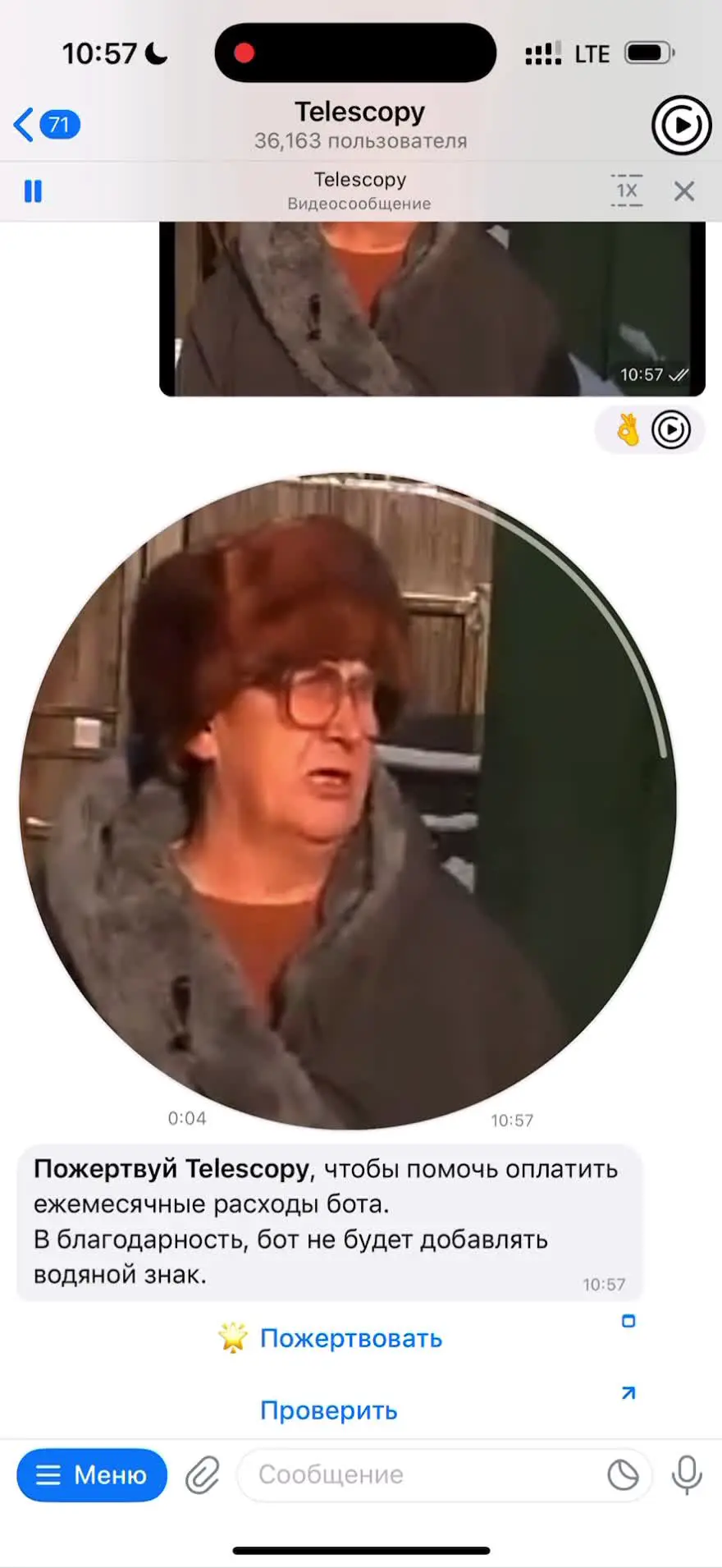
Task: Change playback speed from 1X
Action: click(x=627, y=191)
